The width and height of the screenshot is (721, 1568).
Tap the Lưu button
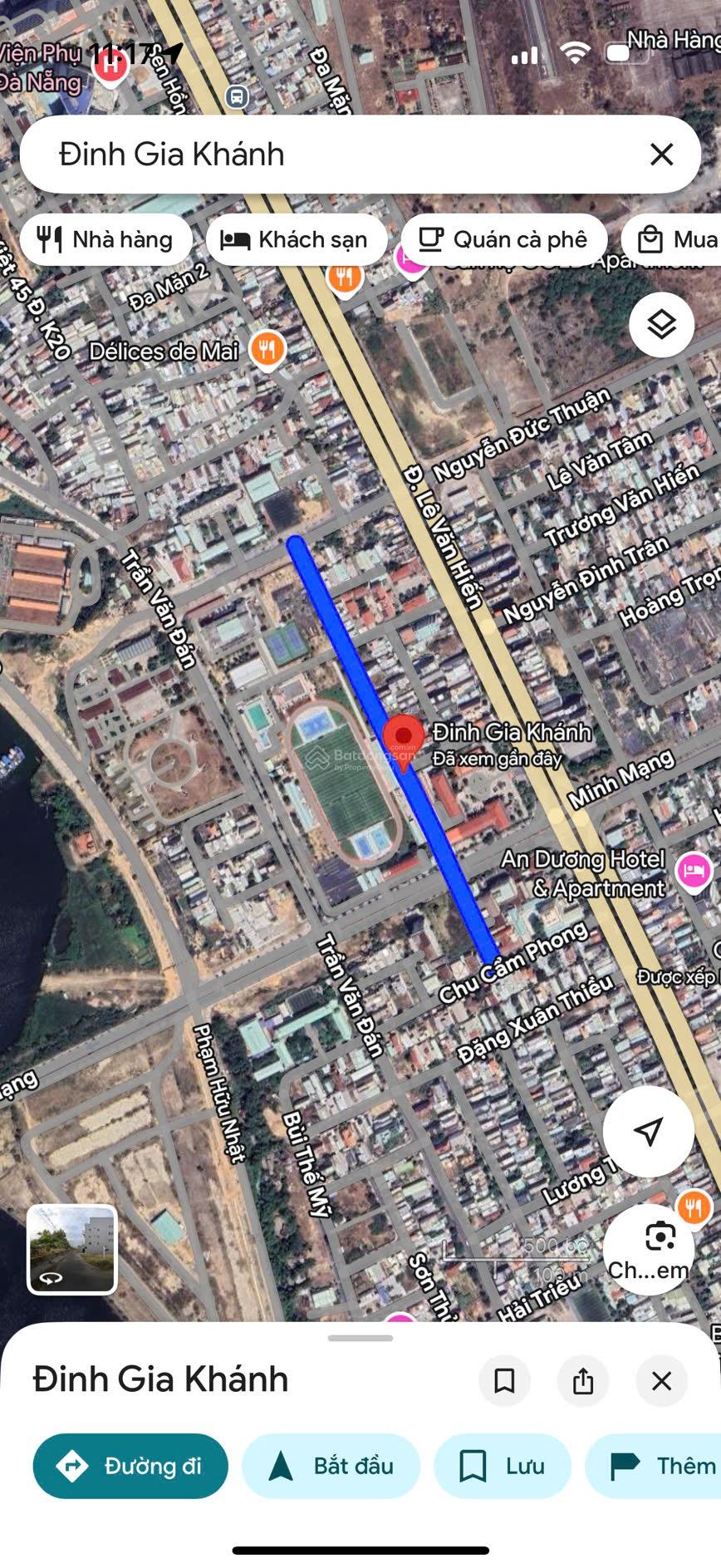[x=503, y=1466]
